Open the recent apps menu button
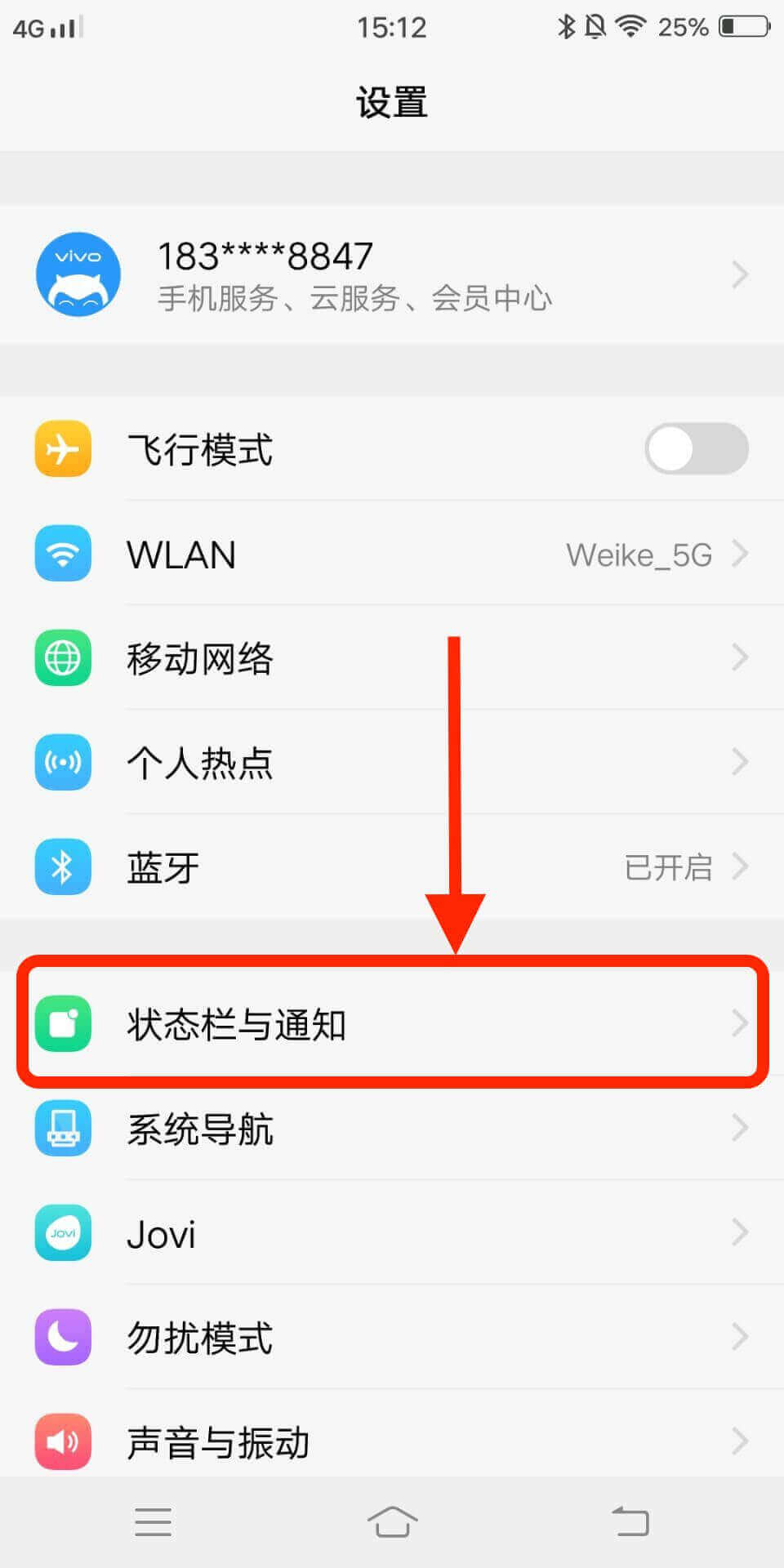The image size is (784, 1568). pos(154,1522)
